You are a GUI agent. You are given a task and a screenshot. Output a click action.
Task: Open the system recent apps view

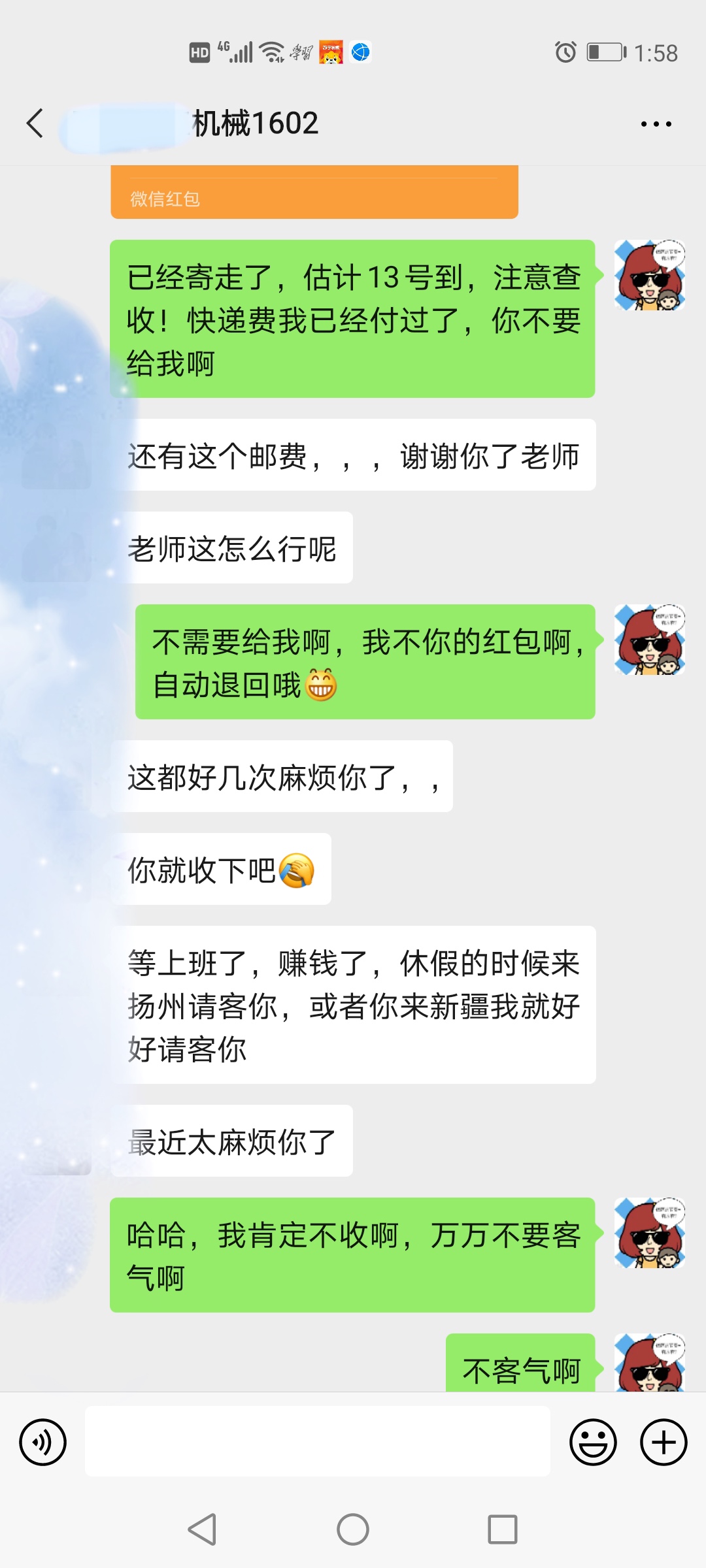[x=502, y=1529]
